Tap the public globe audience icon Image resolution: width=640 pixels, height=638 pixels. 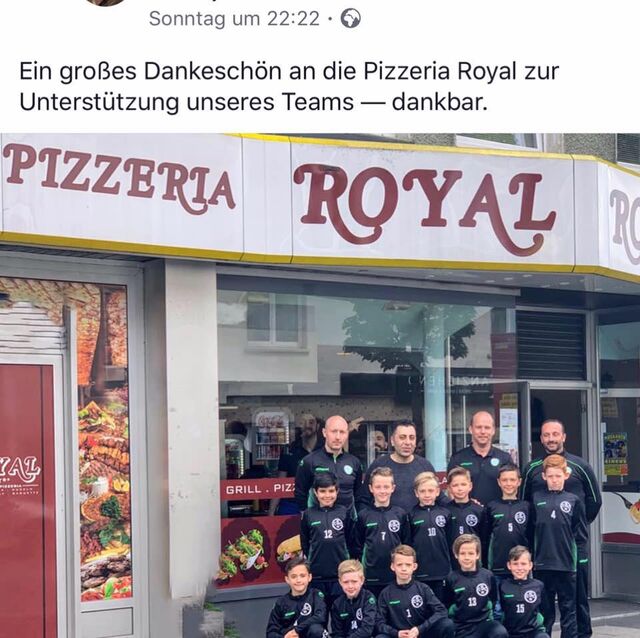(x=351, y=19)
